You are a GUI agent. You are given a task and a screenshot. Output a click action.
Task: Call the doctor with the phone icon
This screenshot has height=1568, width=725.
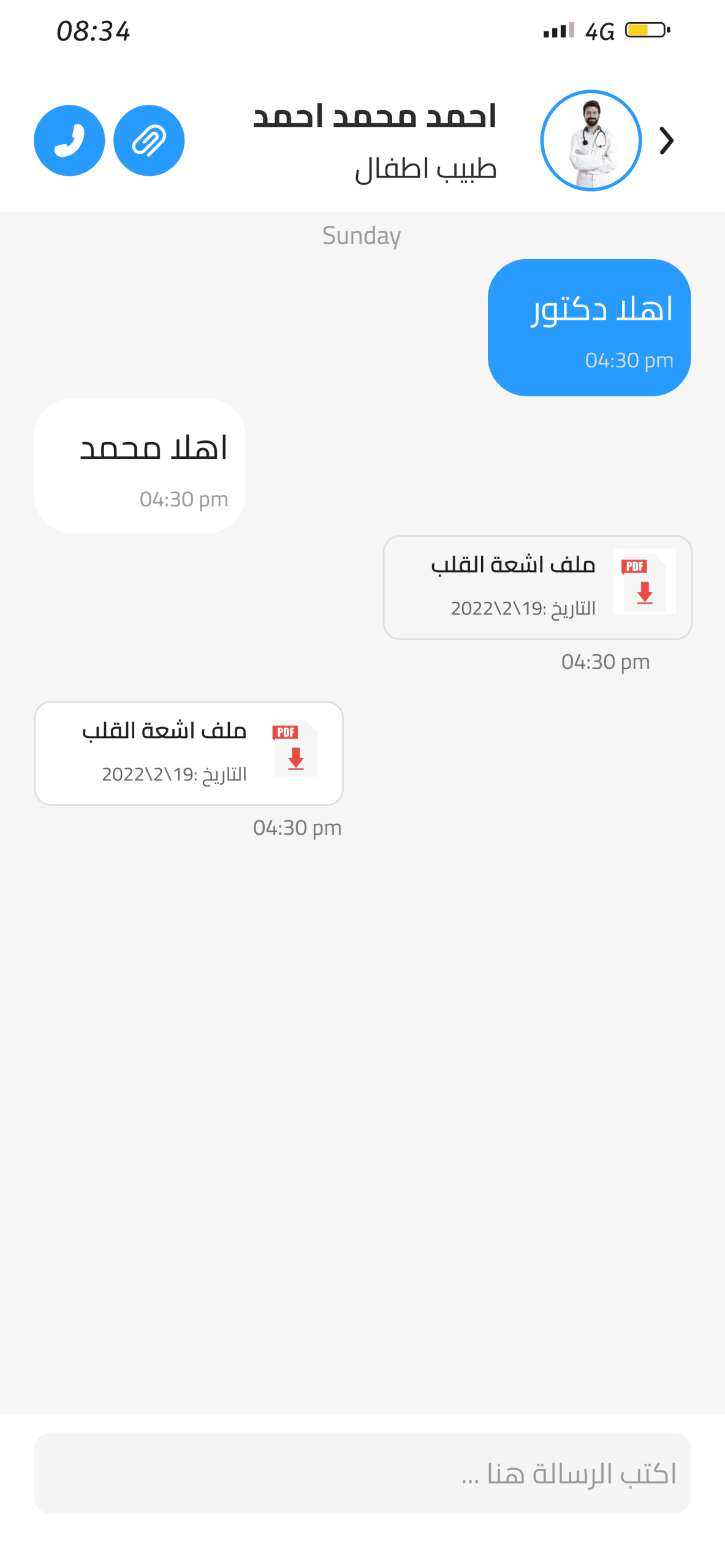click(x=69, y=140)
